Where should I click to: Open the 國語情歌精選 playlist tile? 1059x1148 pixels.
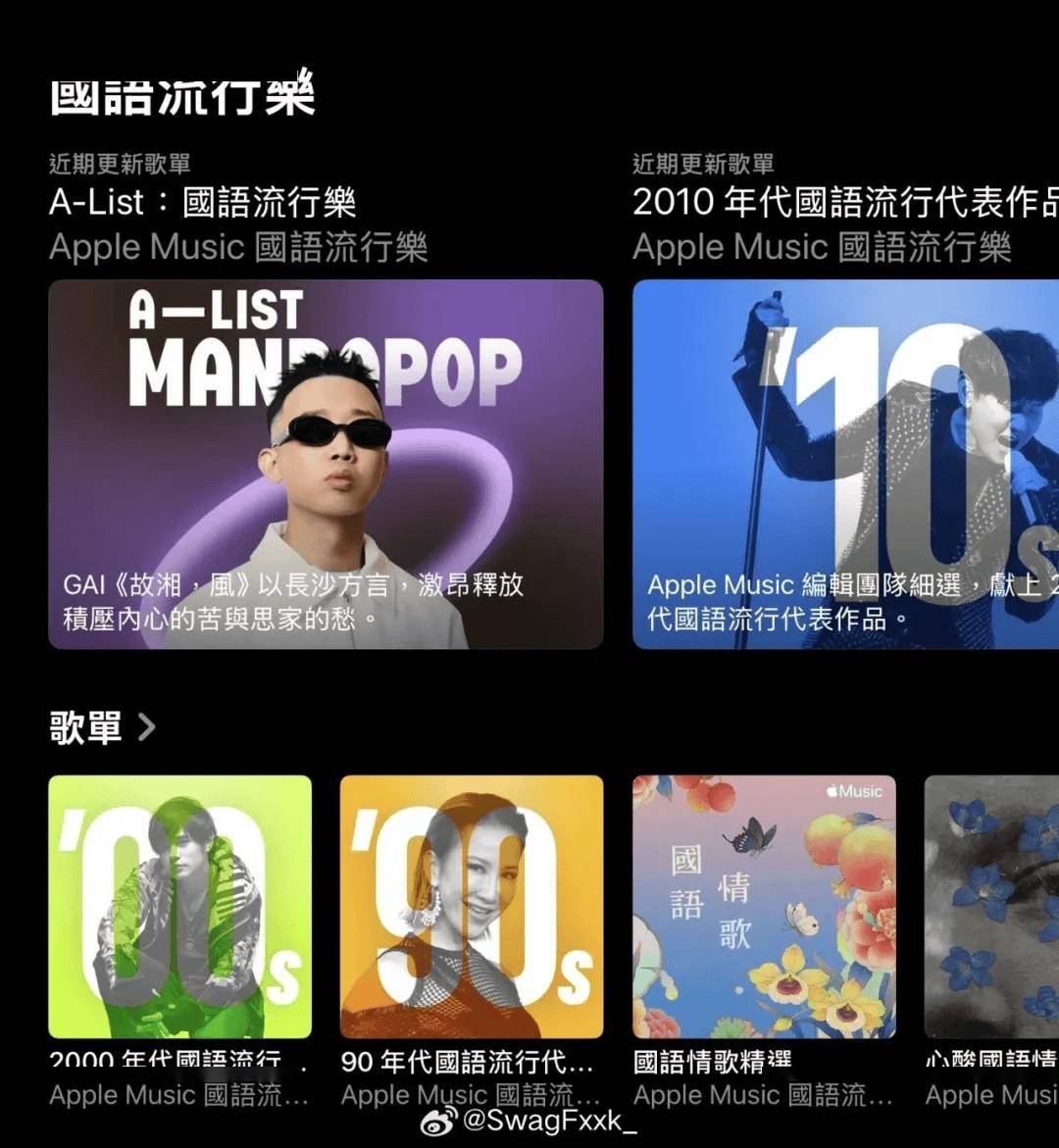coord(764,907)
